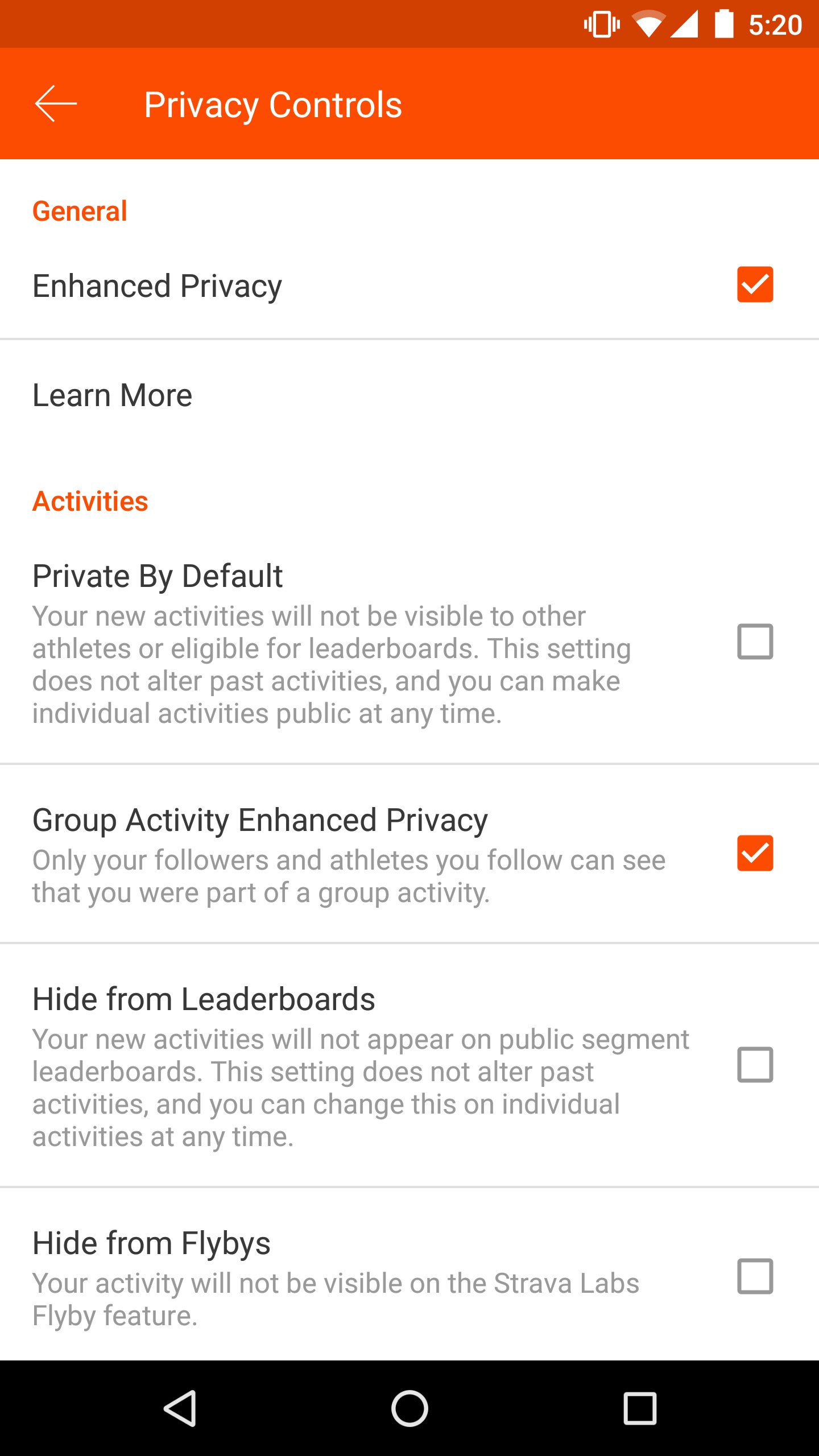
Task: Tap the system home button
Action: coord(409,1408)
